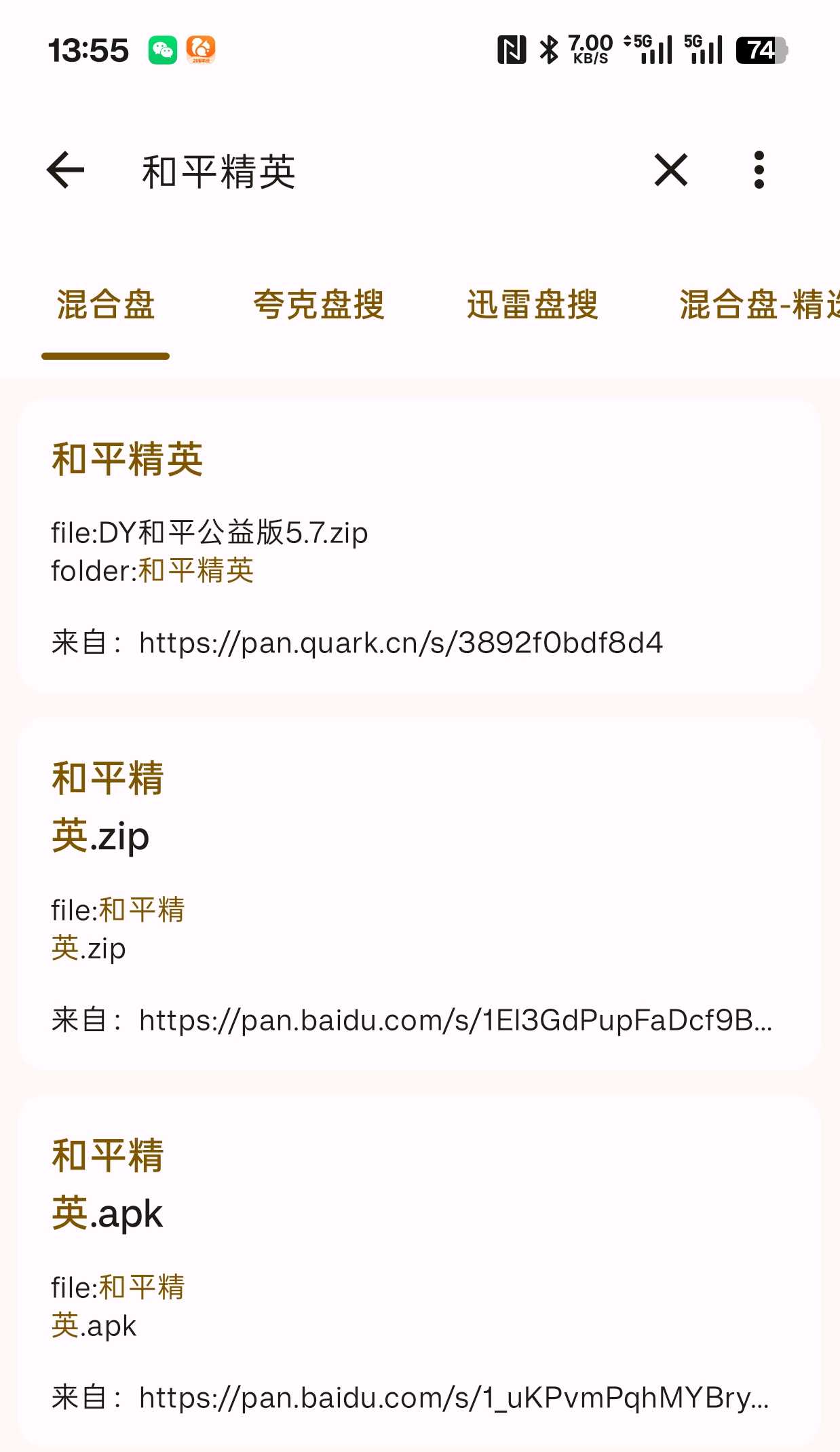Open the three-dot overflow menu

pyautogui.click(x=759, y=170)
